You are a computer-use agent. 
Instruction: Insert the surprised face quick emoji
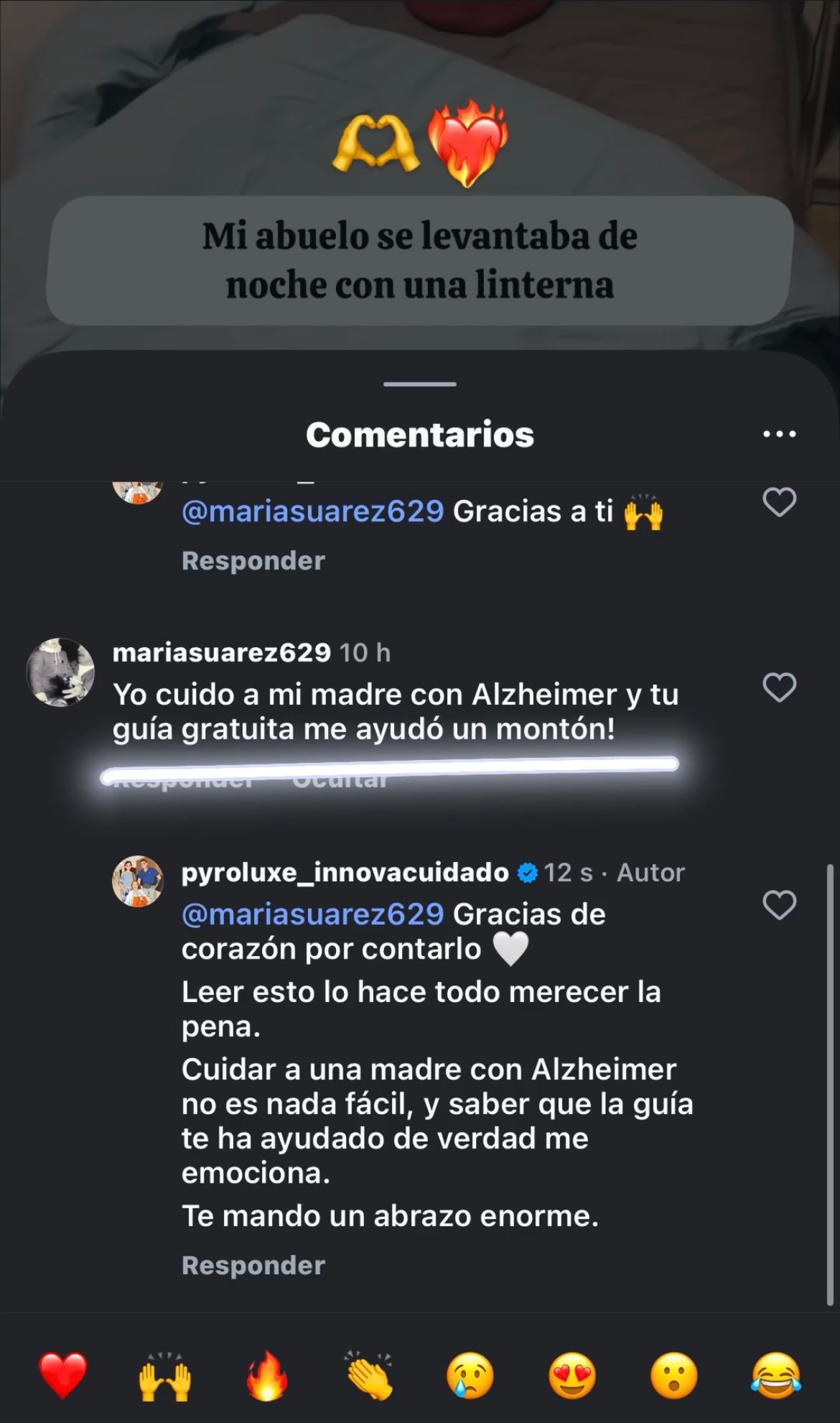[673, 1375]
